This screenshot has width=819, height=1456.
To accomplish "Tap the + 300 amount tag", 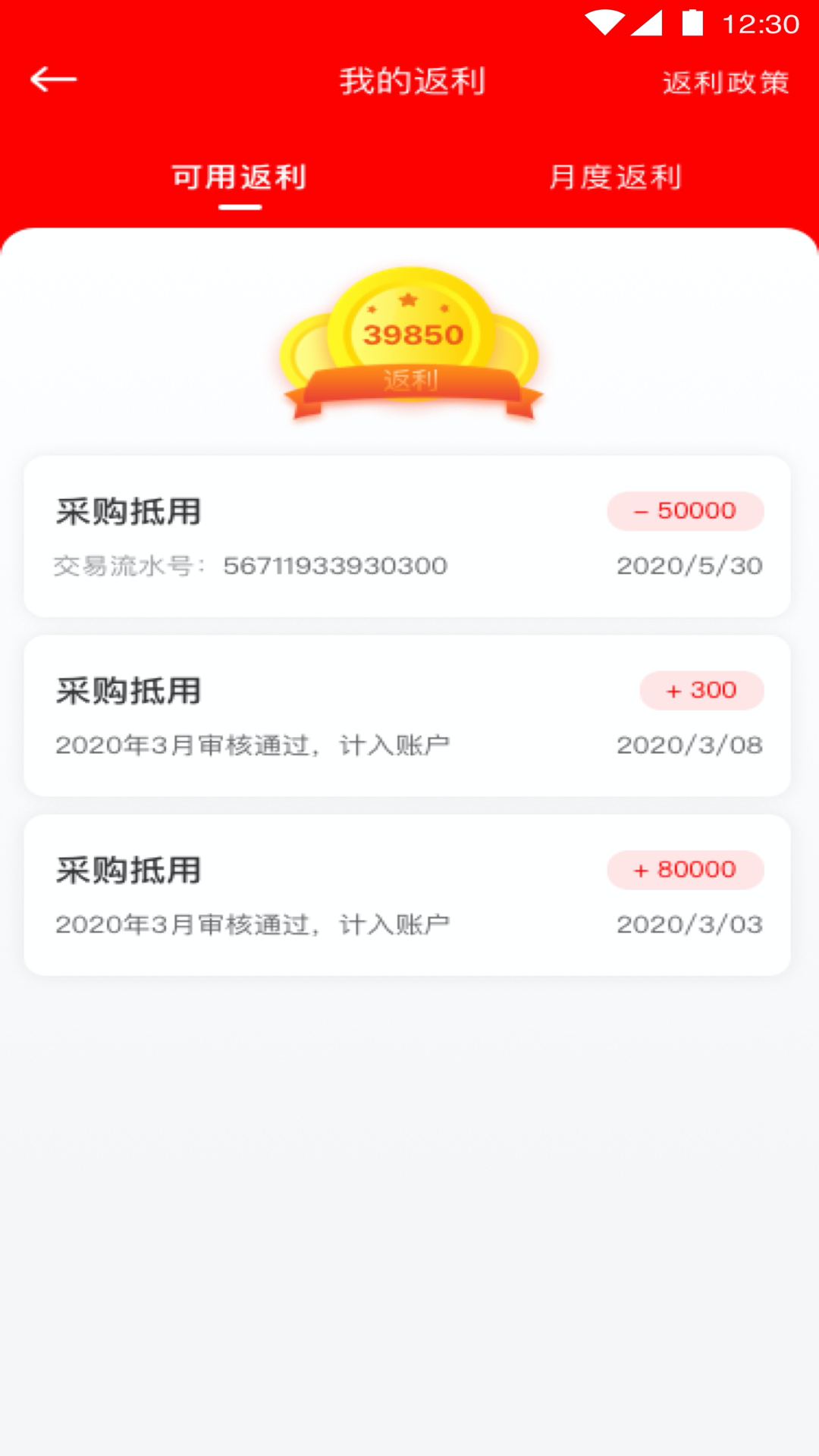I will click(x=701, y=690).
